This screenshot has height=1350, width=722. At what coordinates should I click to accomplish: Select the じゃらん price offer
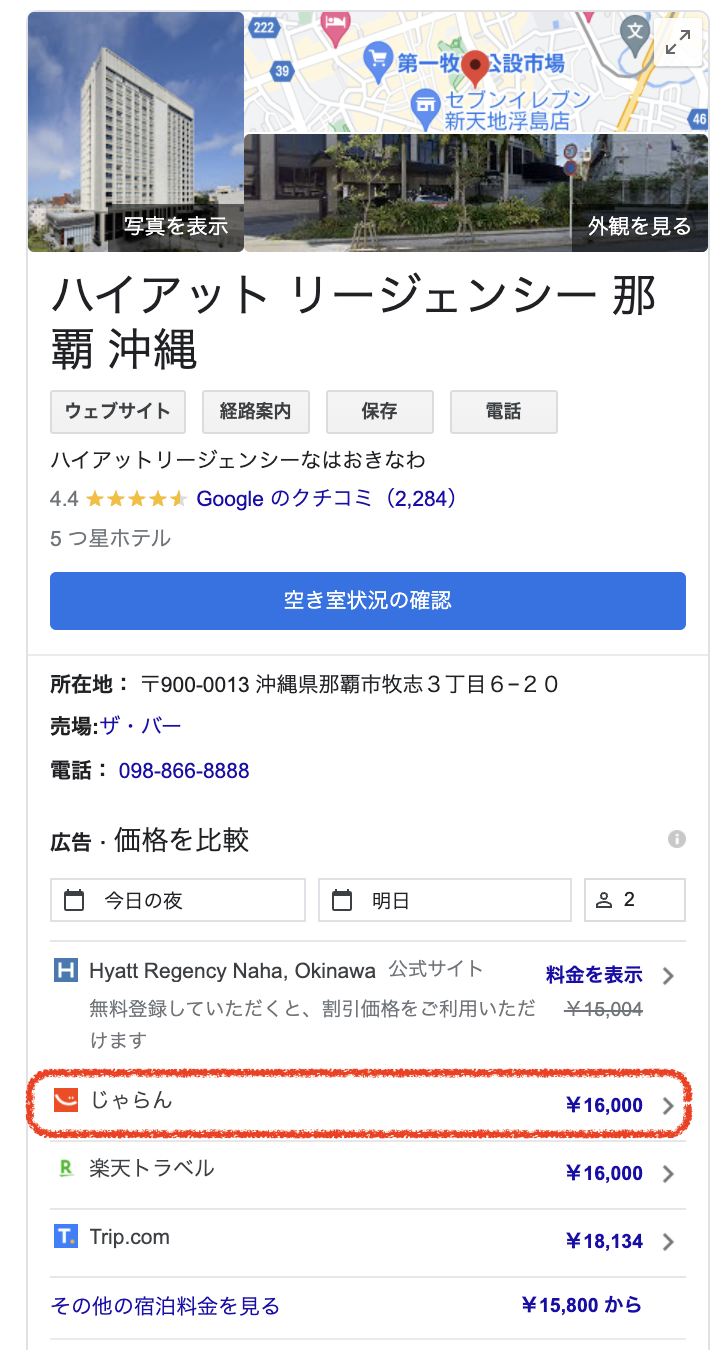[x=368, y=1104]
